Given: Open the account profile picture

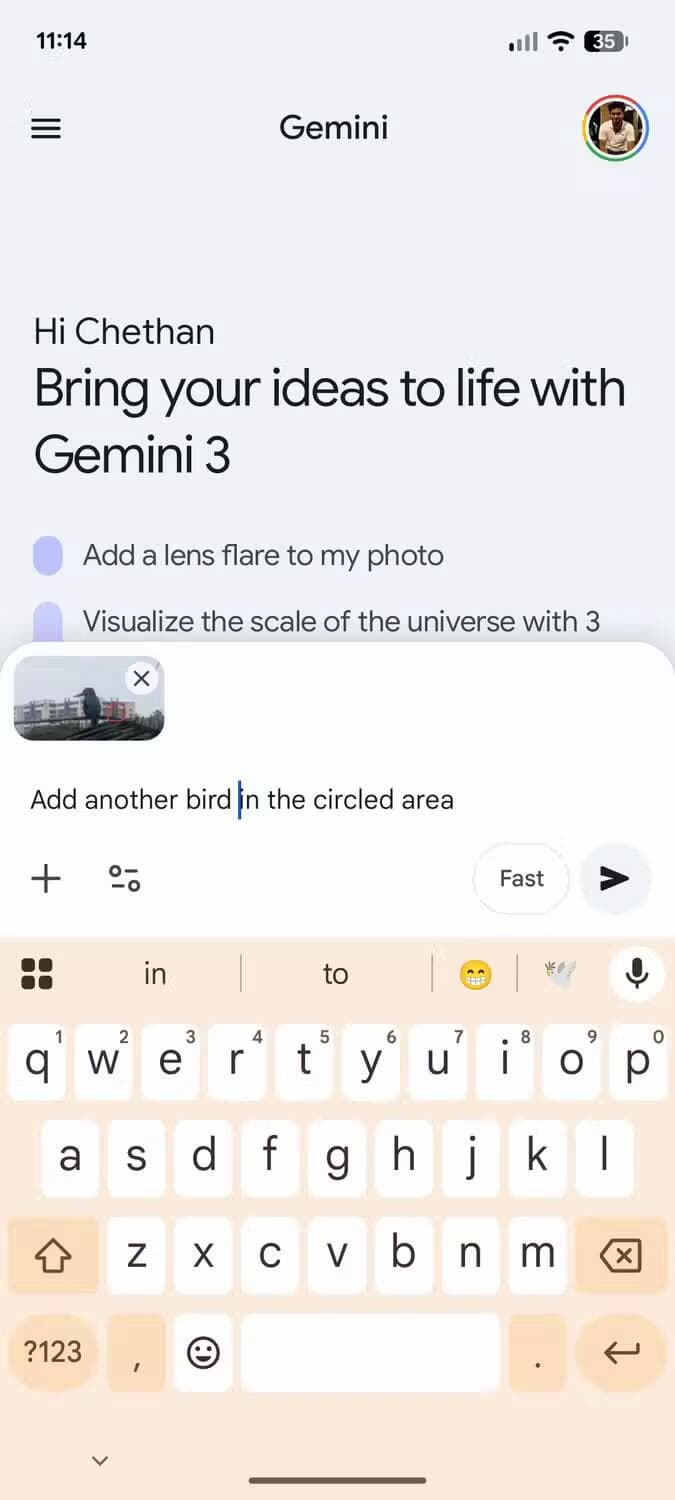Looking at the screenshot, I should [615, 128].
